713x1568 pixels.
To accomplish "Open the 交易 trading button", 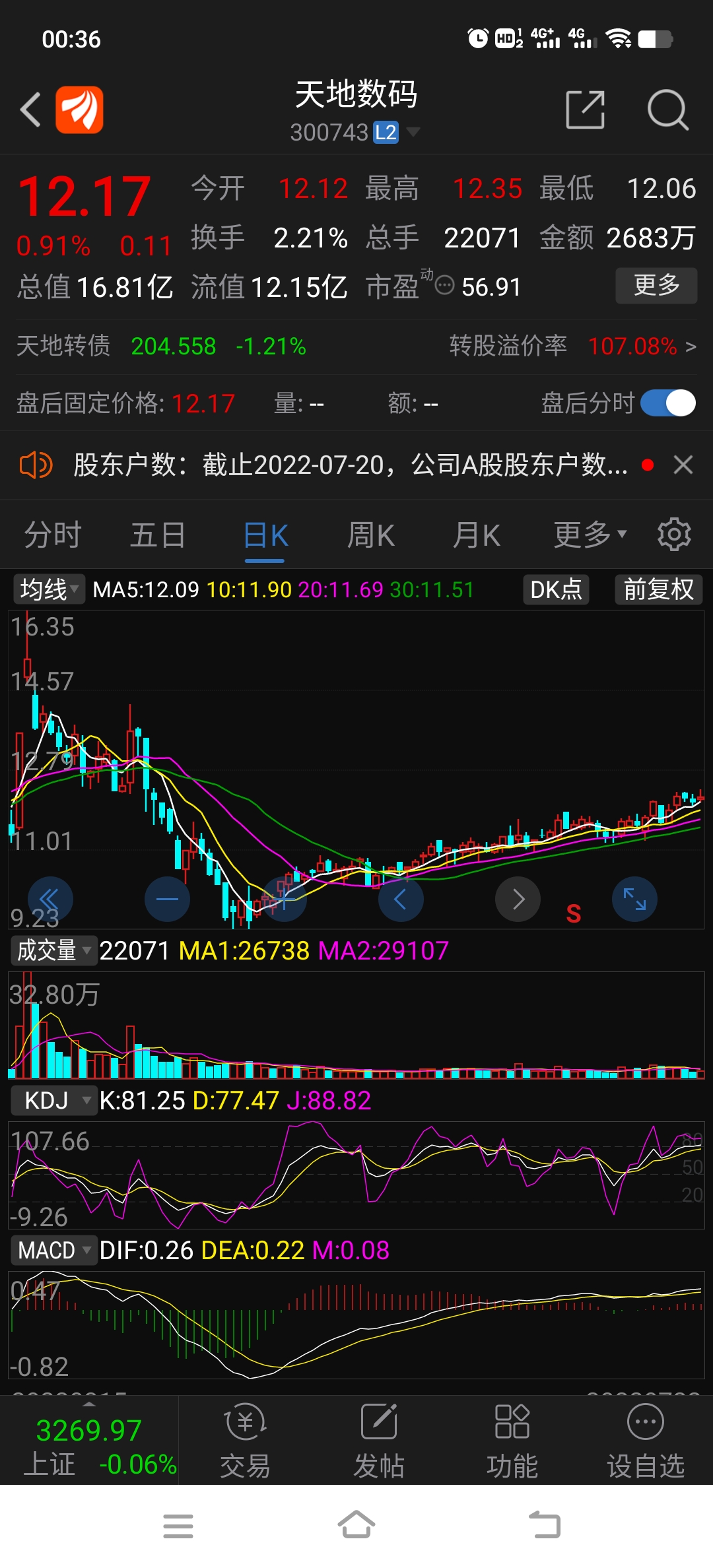I will 246,1441.
